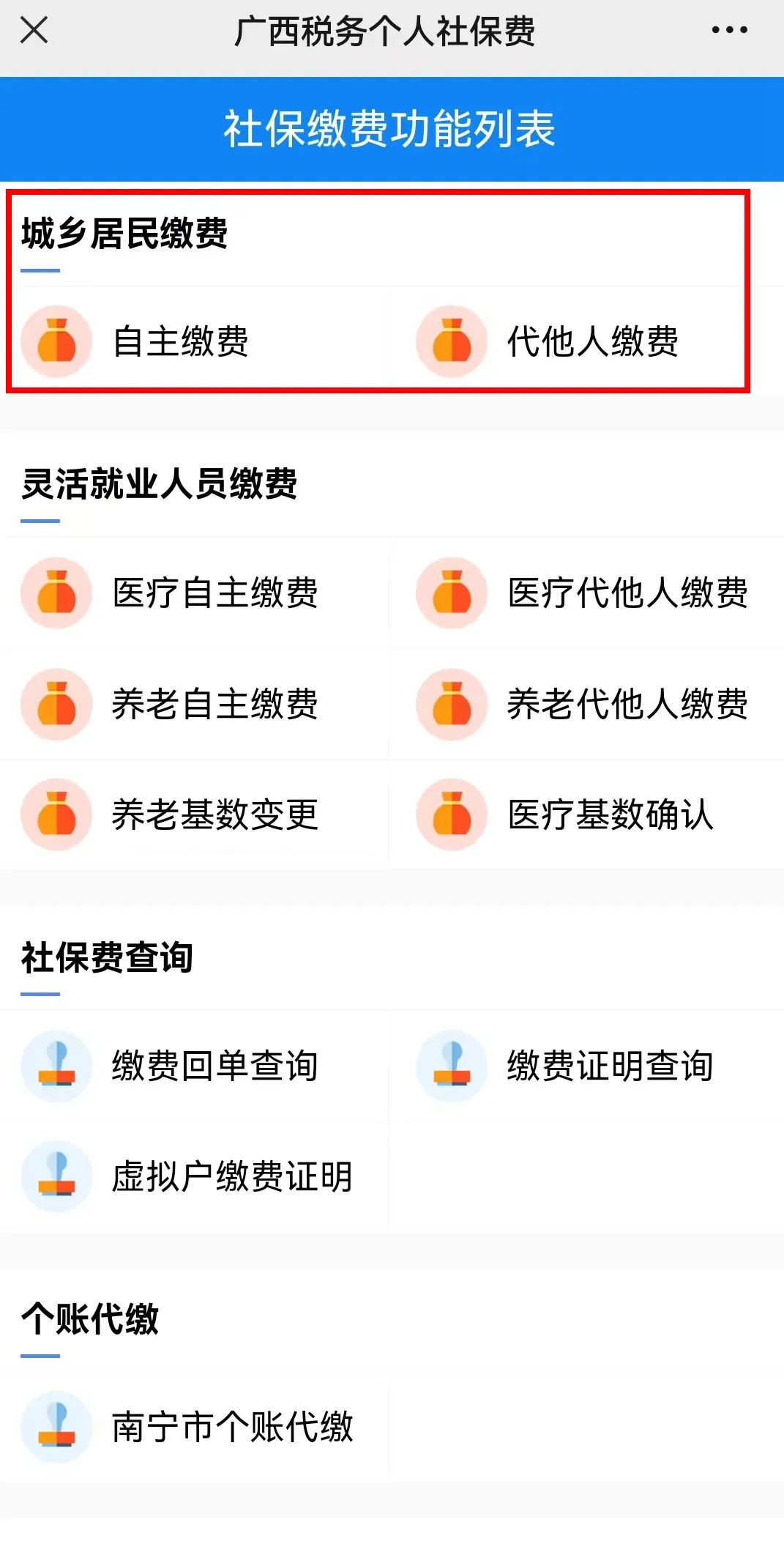This screenshot has width=784, height=1544.
Task: Go to 南宁市个账代缴
Action: click(x=231, y=1428)
